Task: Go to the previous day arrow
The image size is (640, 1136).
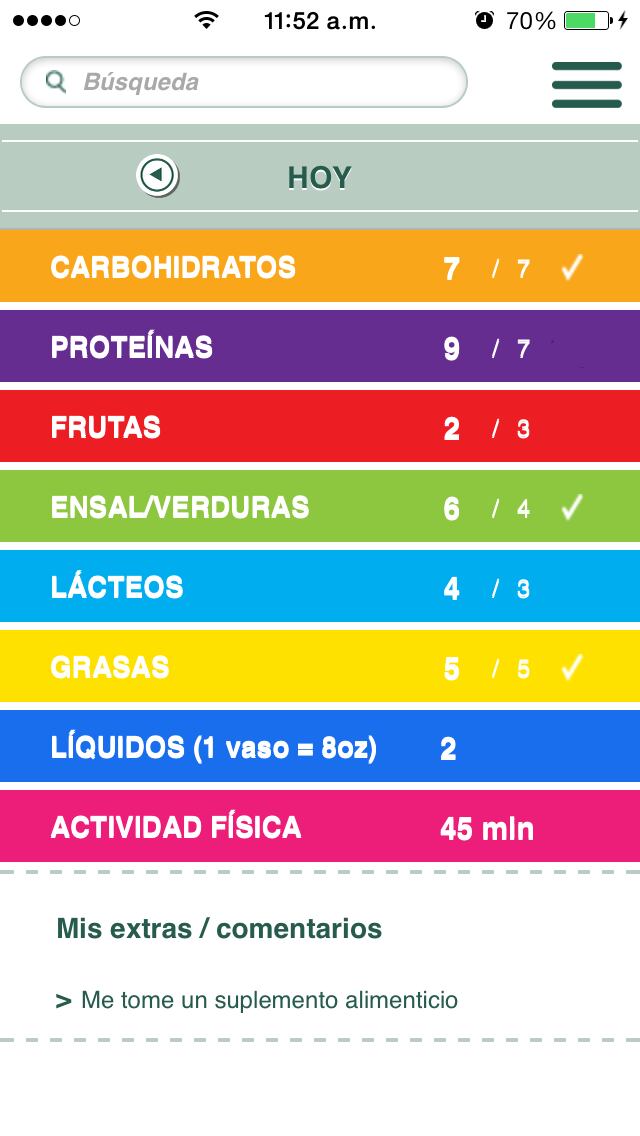Action: [x=157, y=177]
